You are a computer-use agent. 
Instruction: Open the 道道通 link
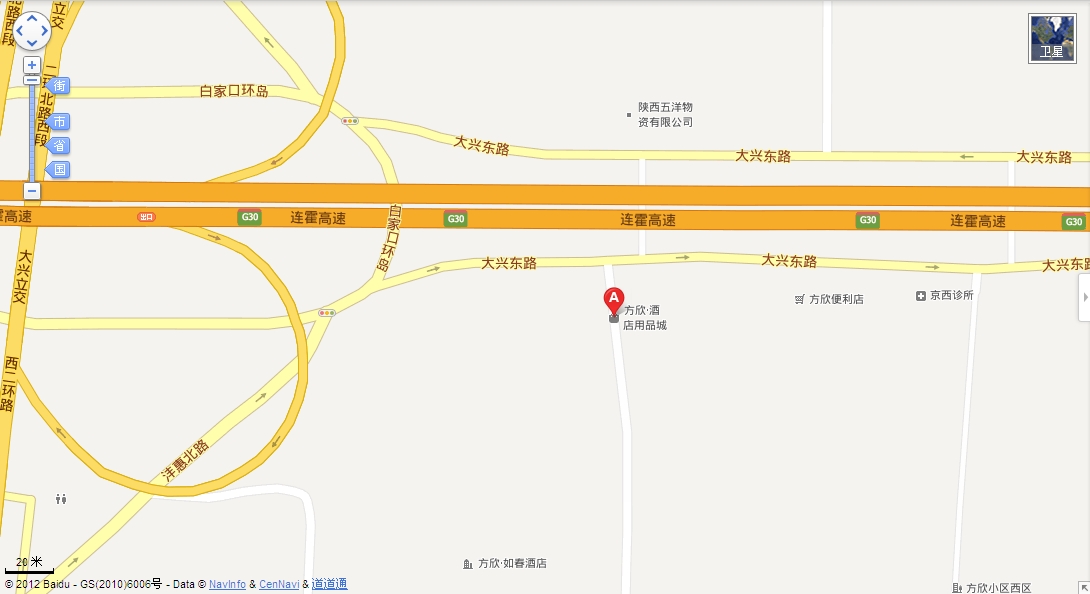pyautogui.click(x=330, y=584)
